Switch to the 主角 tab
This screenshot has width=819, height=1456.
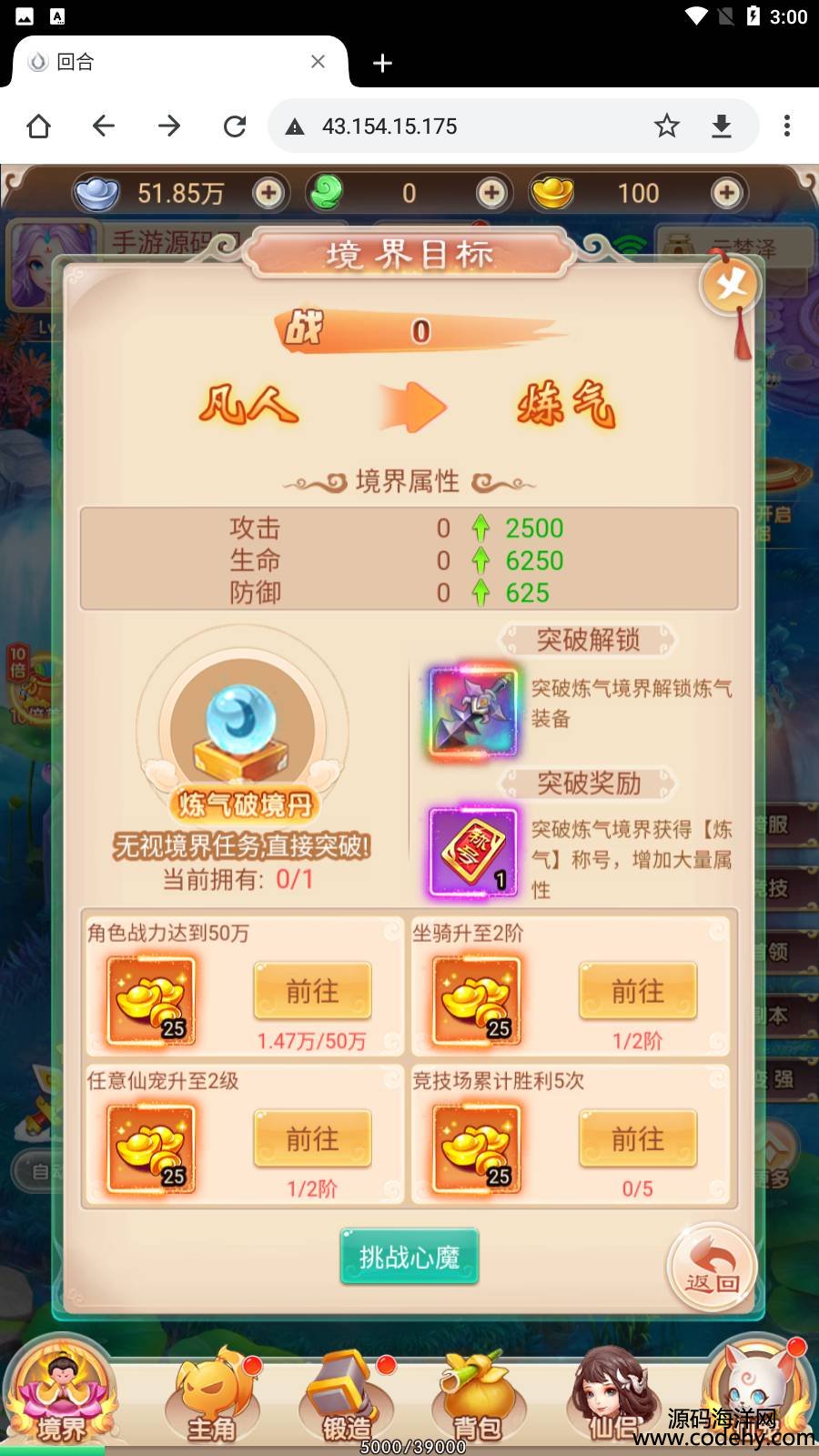[x=212, y=1397]
